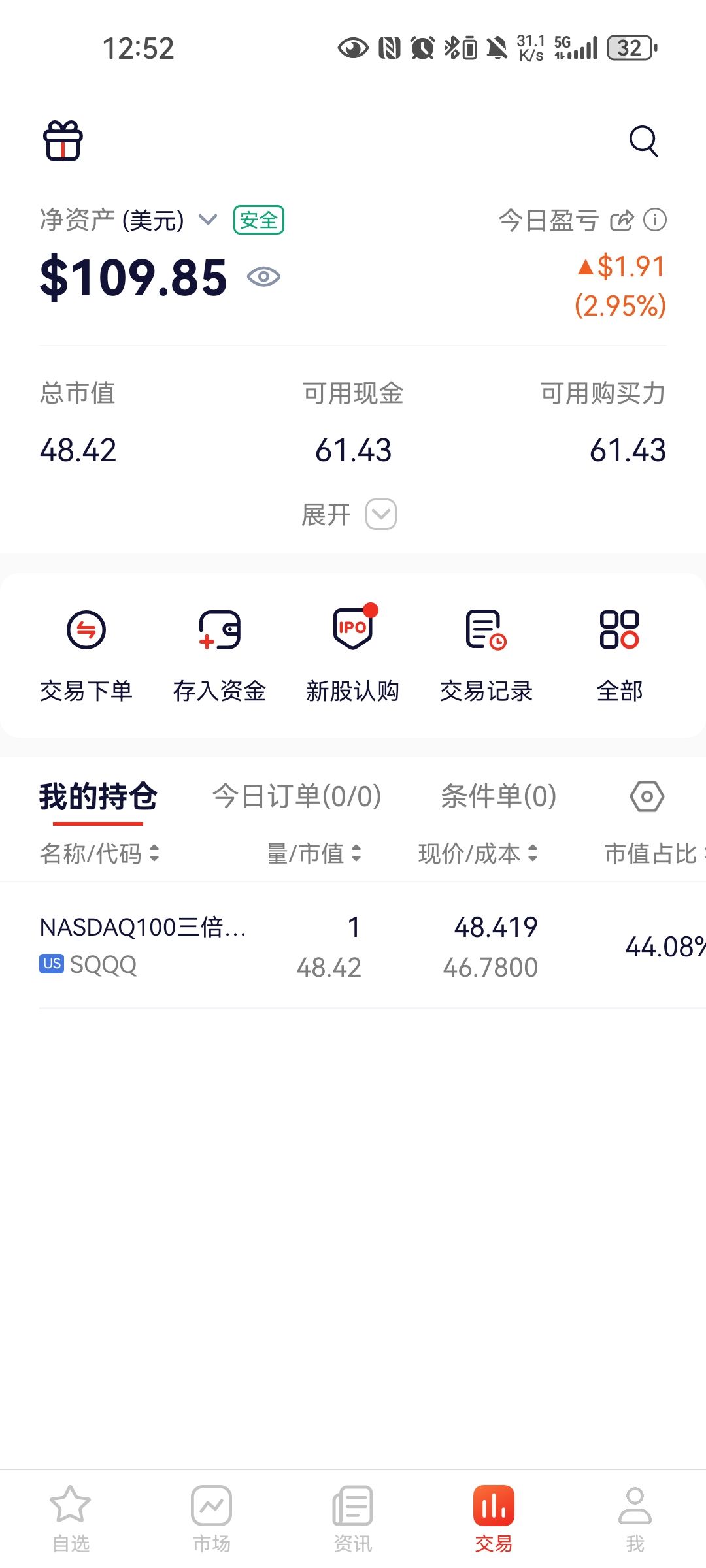
Task: Sort holdings by 现价/成本
Action: [478, 853]
